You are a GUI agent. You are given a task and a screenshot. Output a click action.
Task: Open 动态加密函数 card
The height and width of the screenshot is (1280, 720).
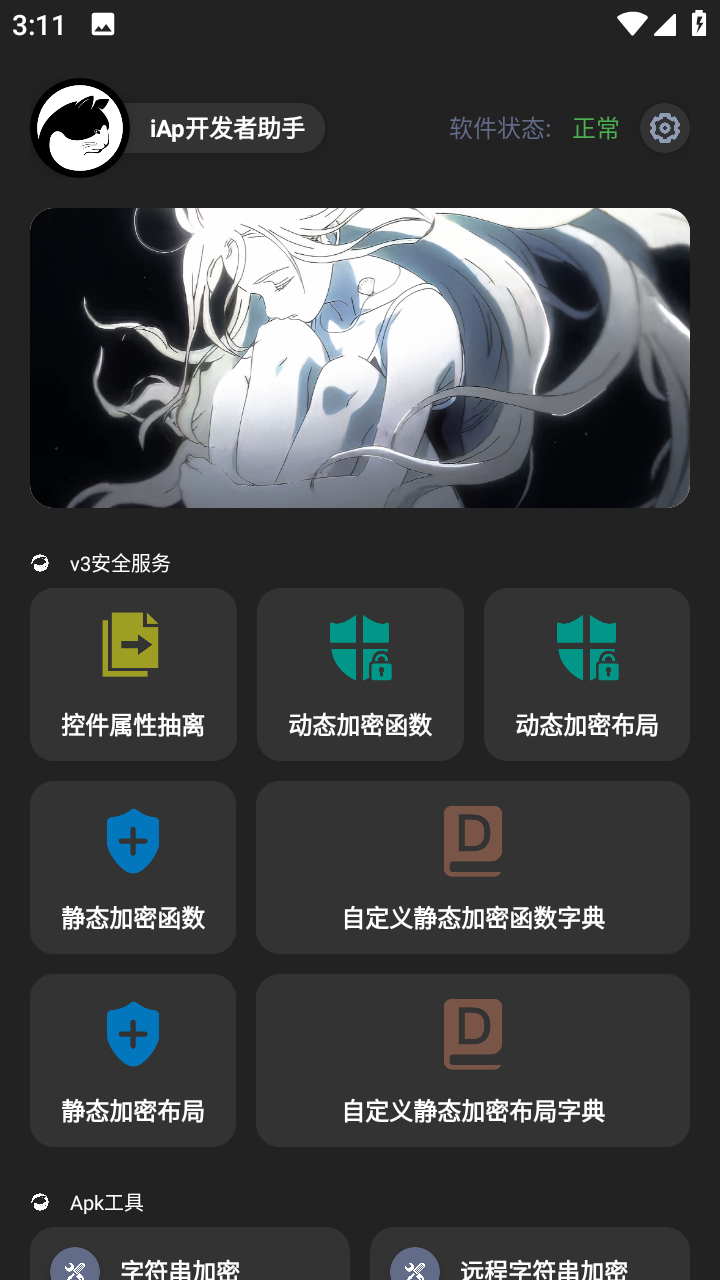[x=360, y=674]
